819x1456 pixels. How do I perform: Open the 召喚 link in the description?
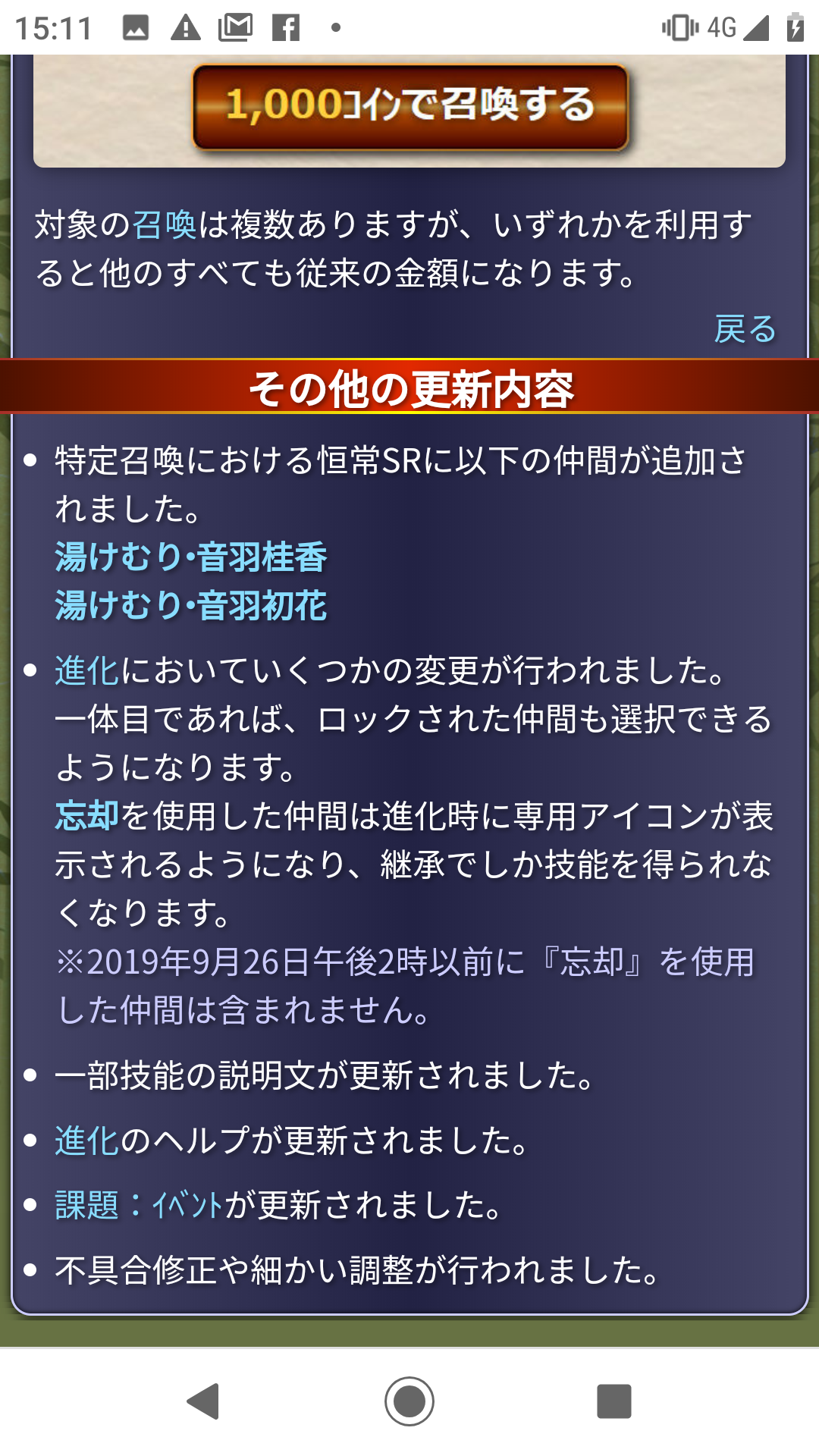(x=165, y=225)
